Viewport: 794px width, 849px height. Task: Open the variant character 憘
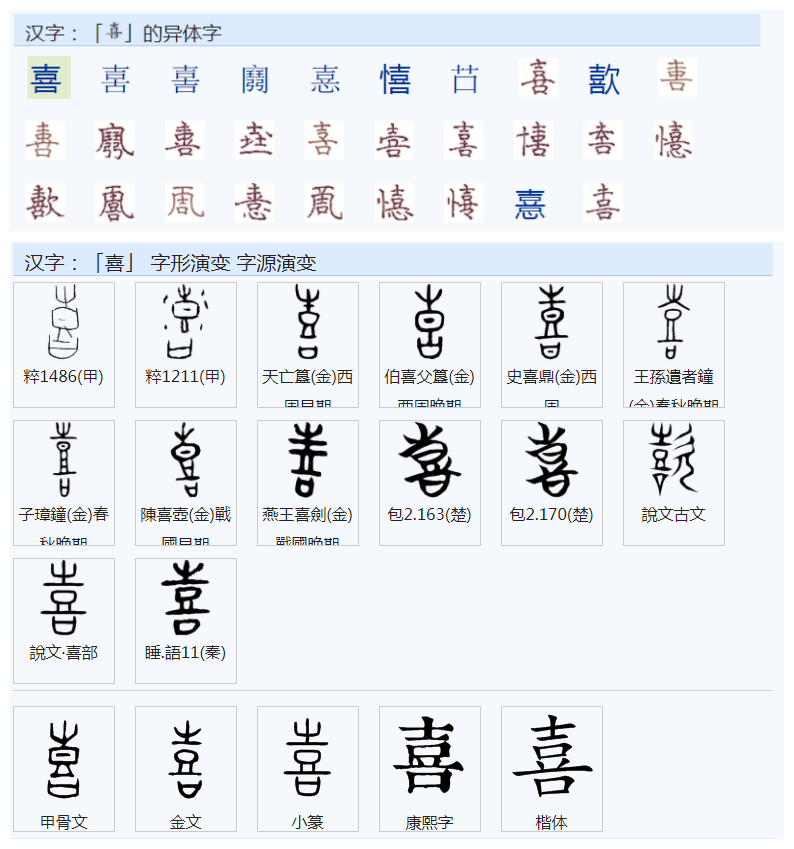click(396, 78)
